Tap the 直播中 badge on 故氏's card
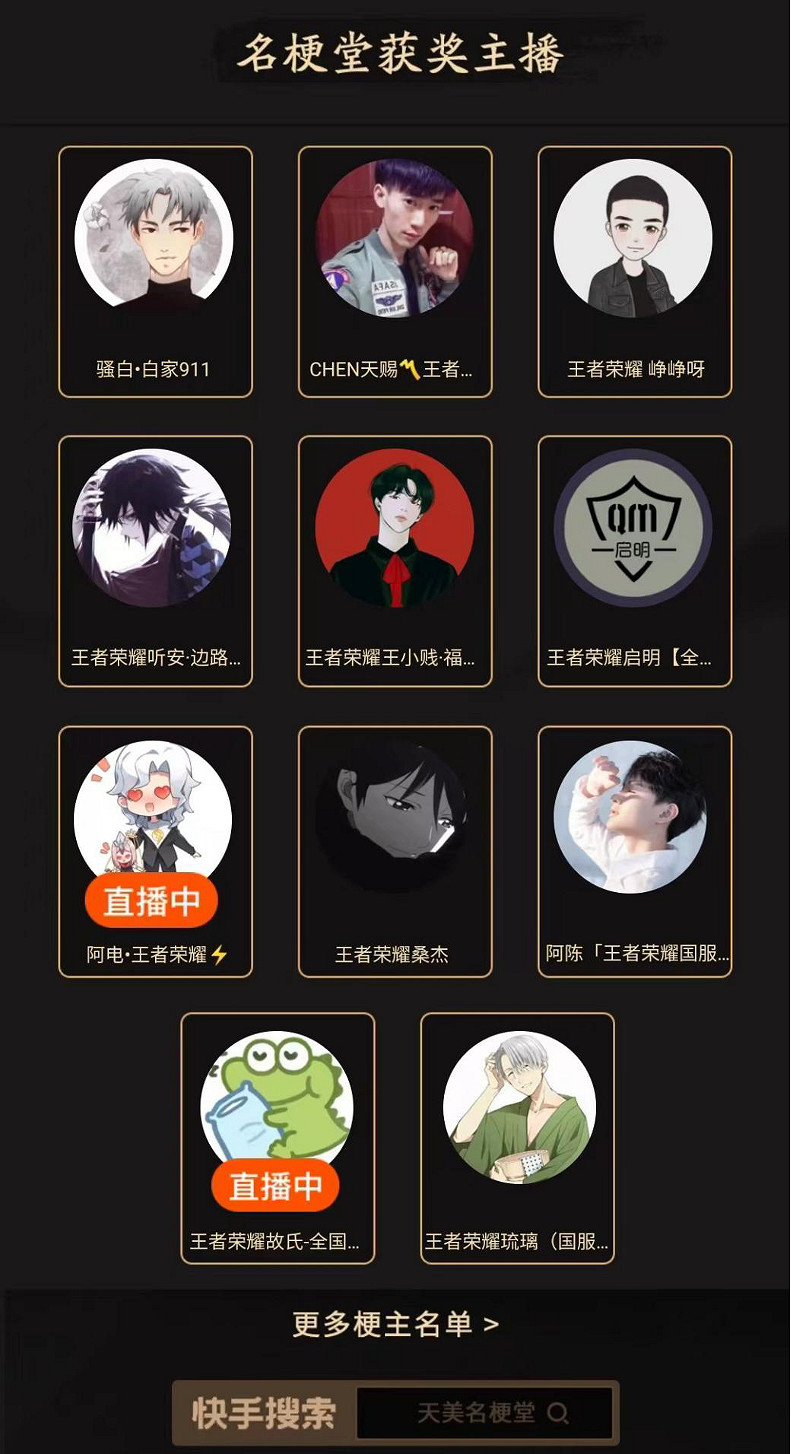Viewport: 791px width, 1454px height. pyautogui.click(x=276, y=1187)
